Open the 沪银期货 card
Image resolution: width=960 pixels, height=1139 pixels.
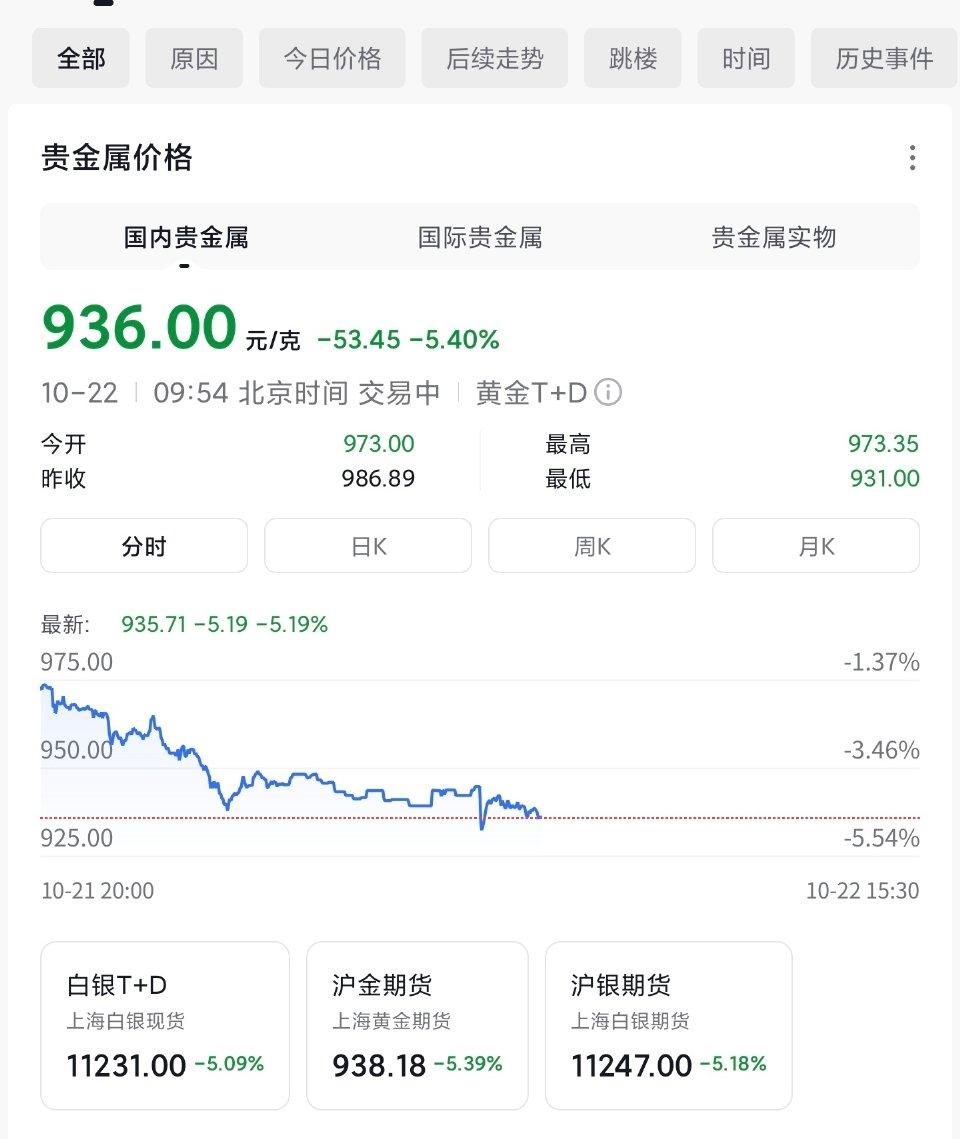tap(669, 1025)
